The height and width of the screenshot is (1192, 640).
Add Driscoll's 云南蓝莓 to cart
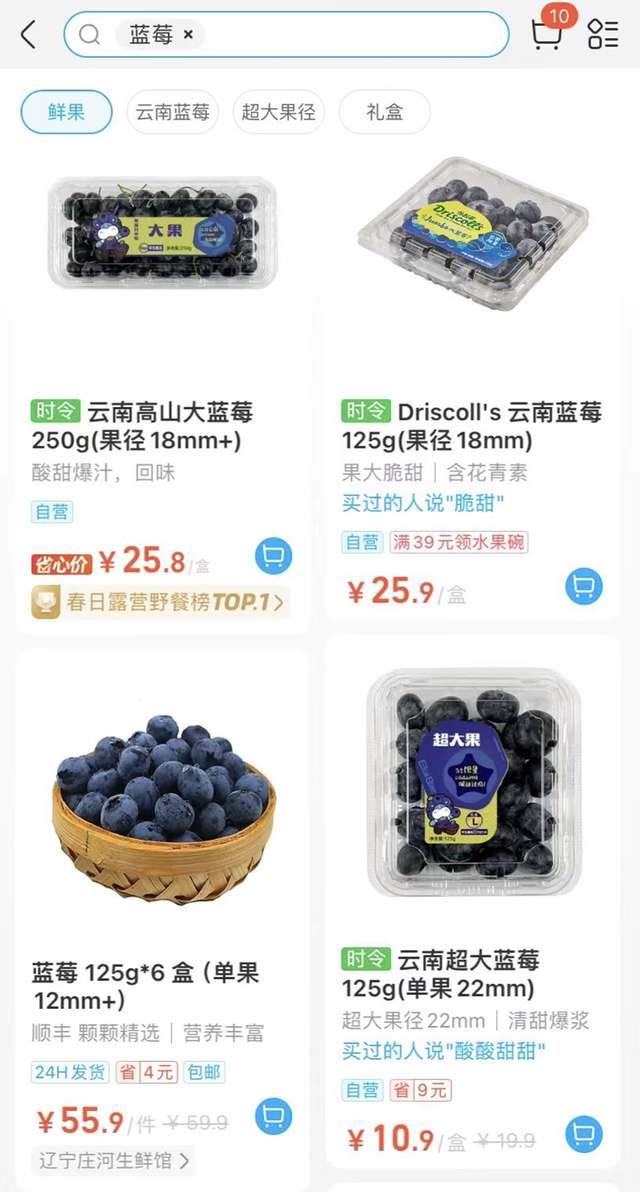tap(584, 586)
